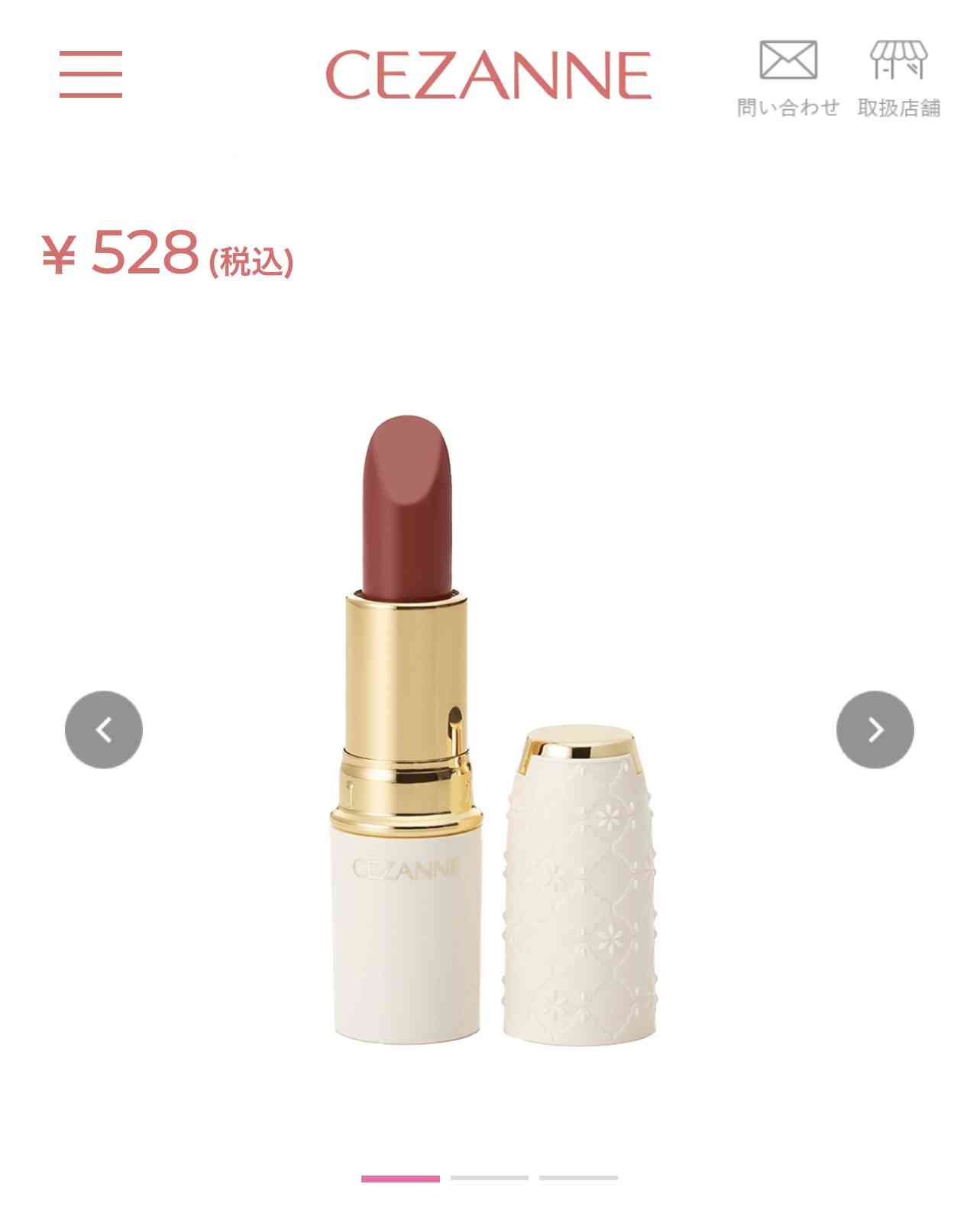Tap the awning-shaped store locator icon
Viewport: 980px width, 1213px height.
click(x=898, y=61)
